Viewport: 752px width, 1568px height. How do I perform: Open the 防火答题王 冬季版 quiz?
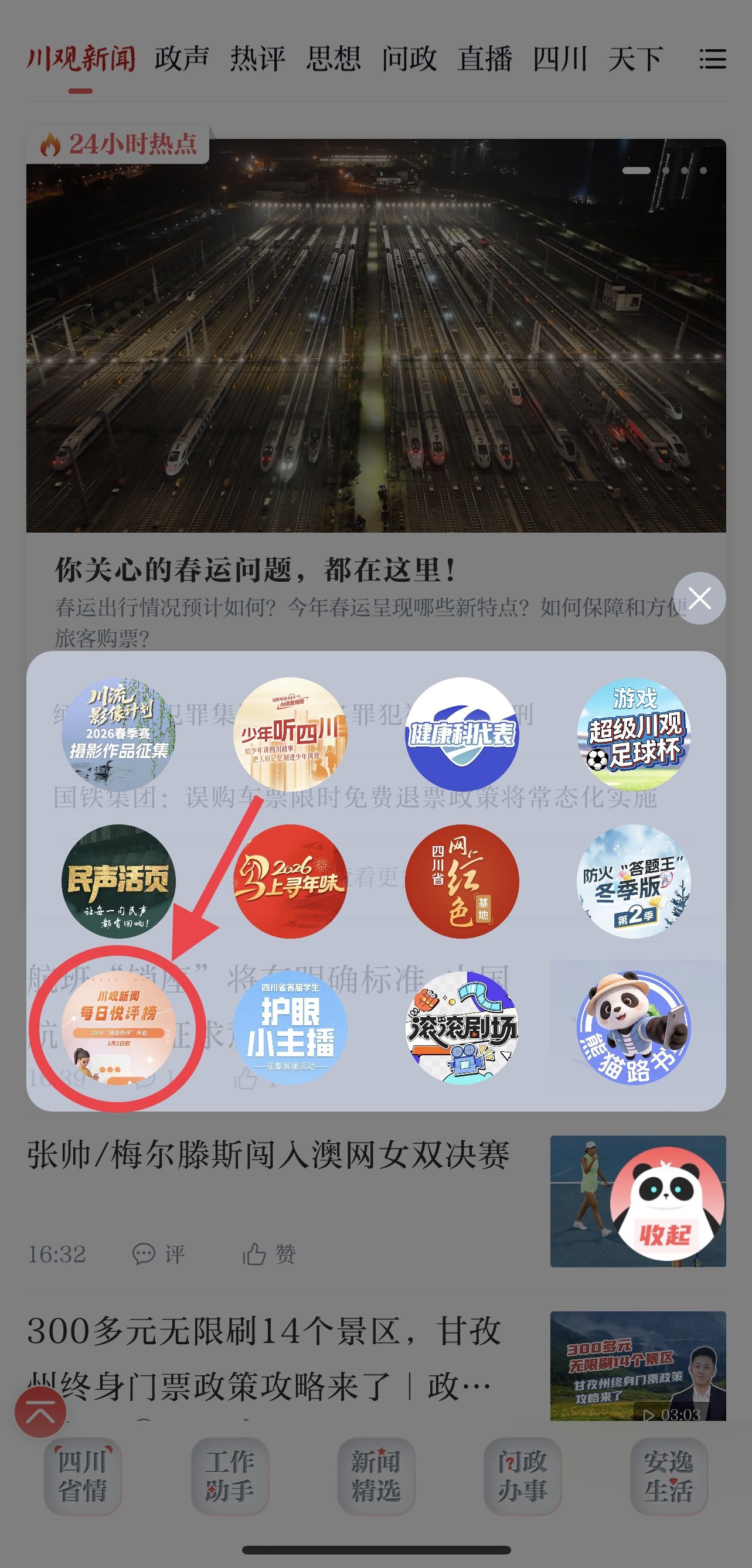pos(633,881)
